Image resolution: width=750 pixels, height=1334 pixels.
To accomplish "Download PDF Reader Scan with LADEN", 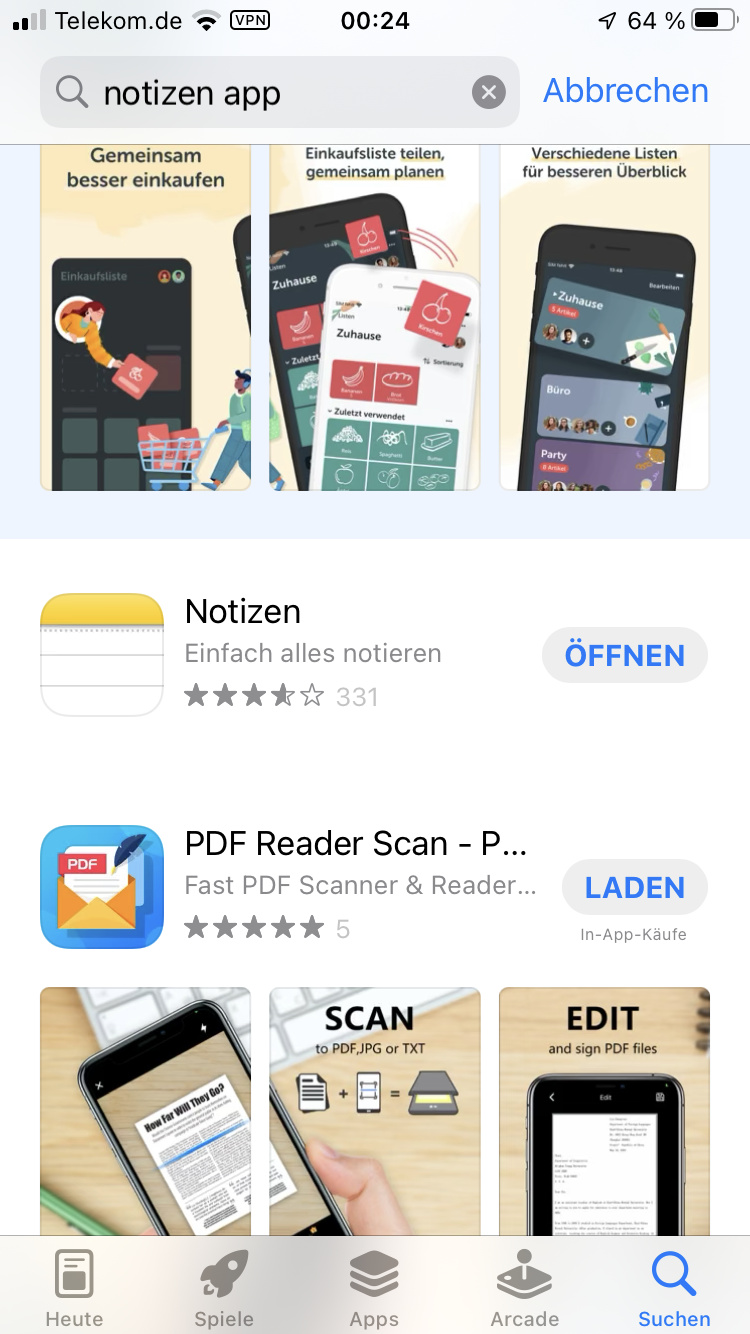I will (635, 887).
